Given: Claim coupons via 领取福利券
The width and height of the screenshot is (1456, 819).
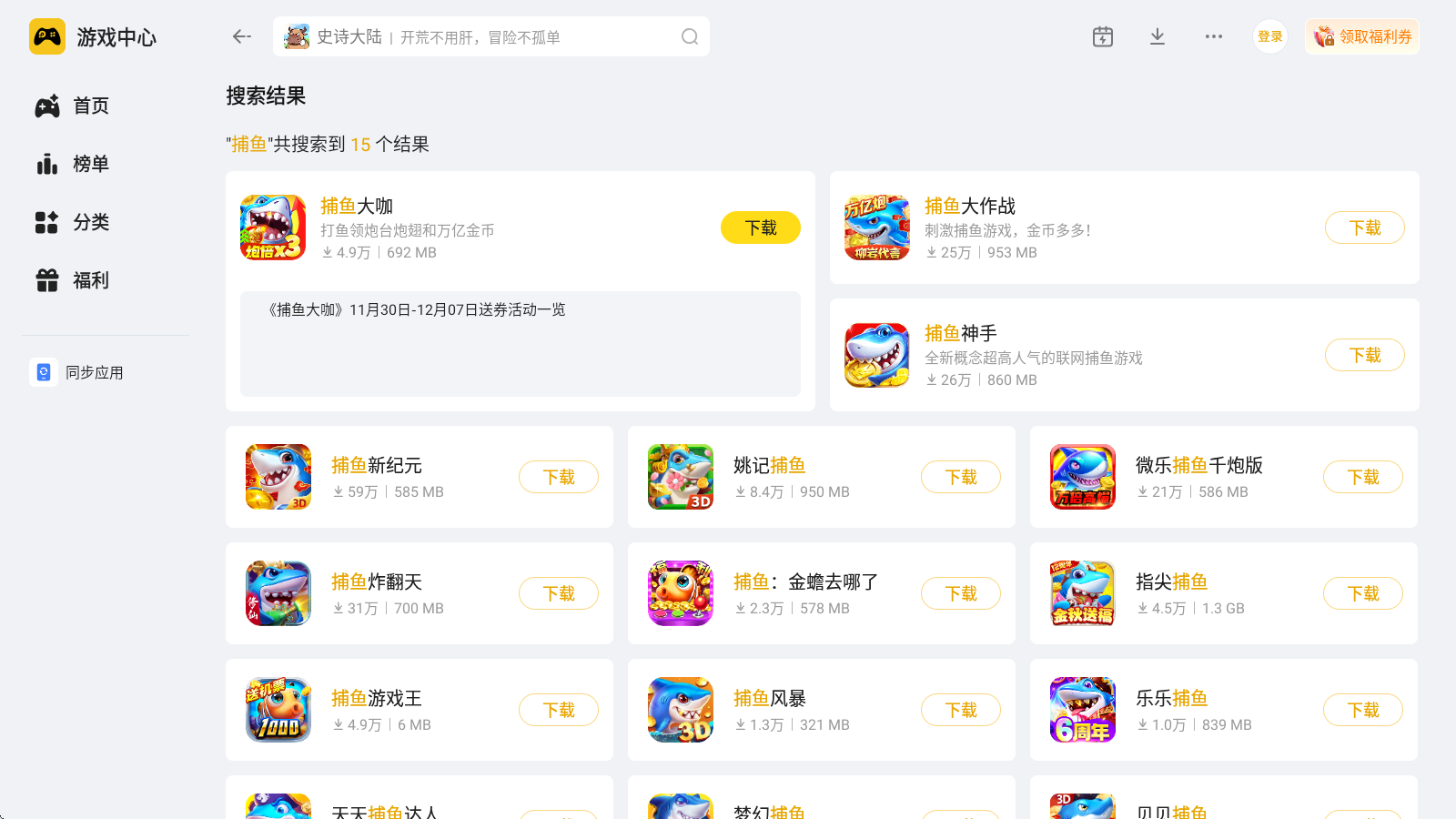Looking at the screenshot, I should coord(1362,36).
